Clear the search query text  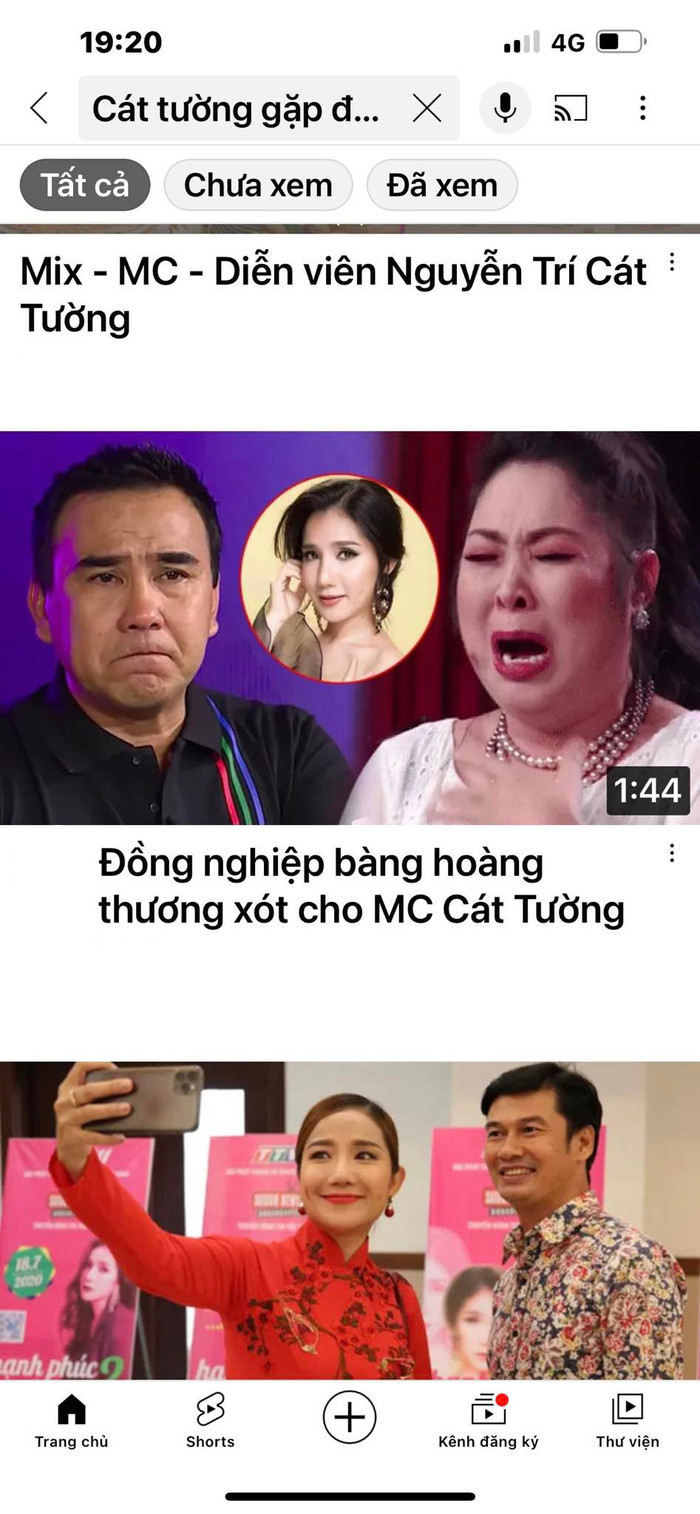[427, 108]
